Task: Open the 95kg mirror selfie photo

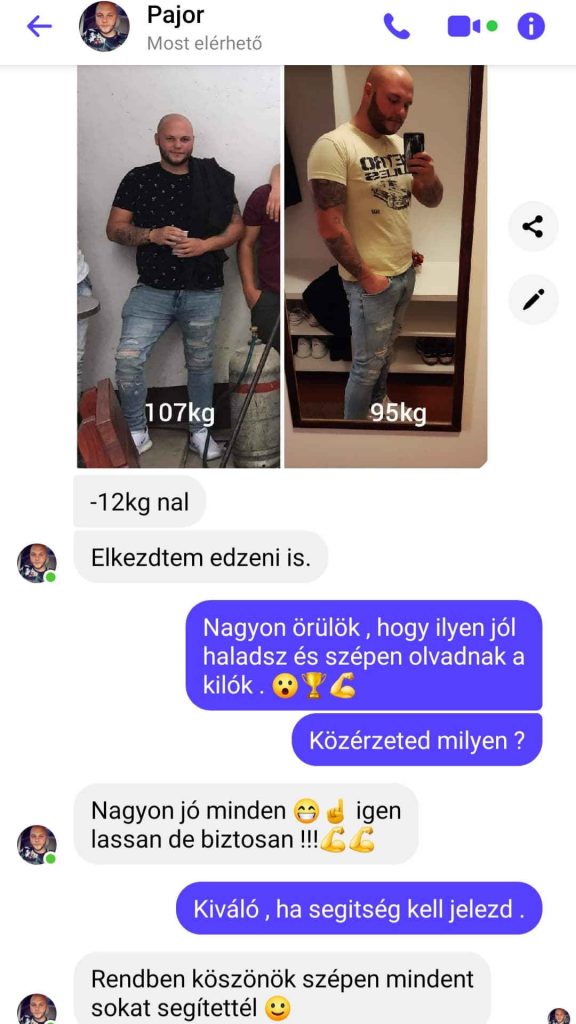Action: [385, 266]
